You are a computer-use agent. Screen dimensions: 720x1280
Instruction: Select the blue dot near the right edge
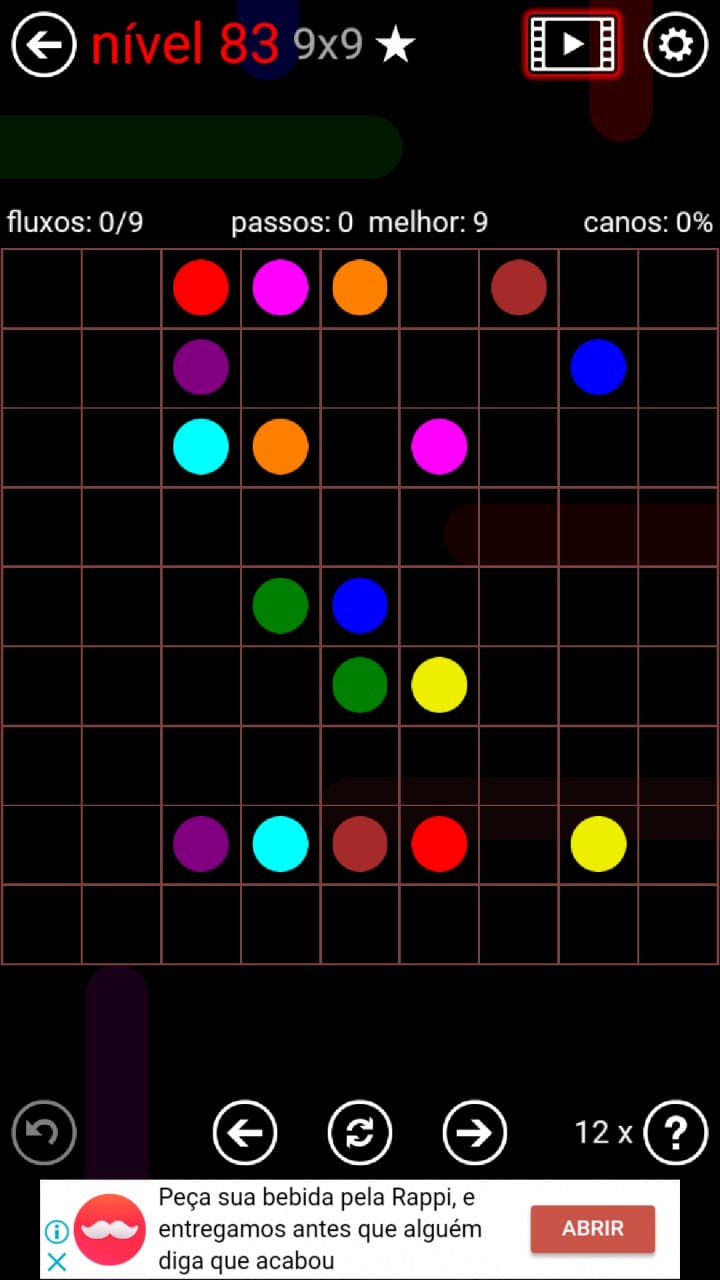tap(598, 367)
